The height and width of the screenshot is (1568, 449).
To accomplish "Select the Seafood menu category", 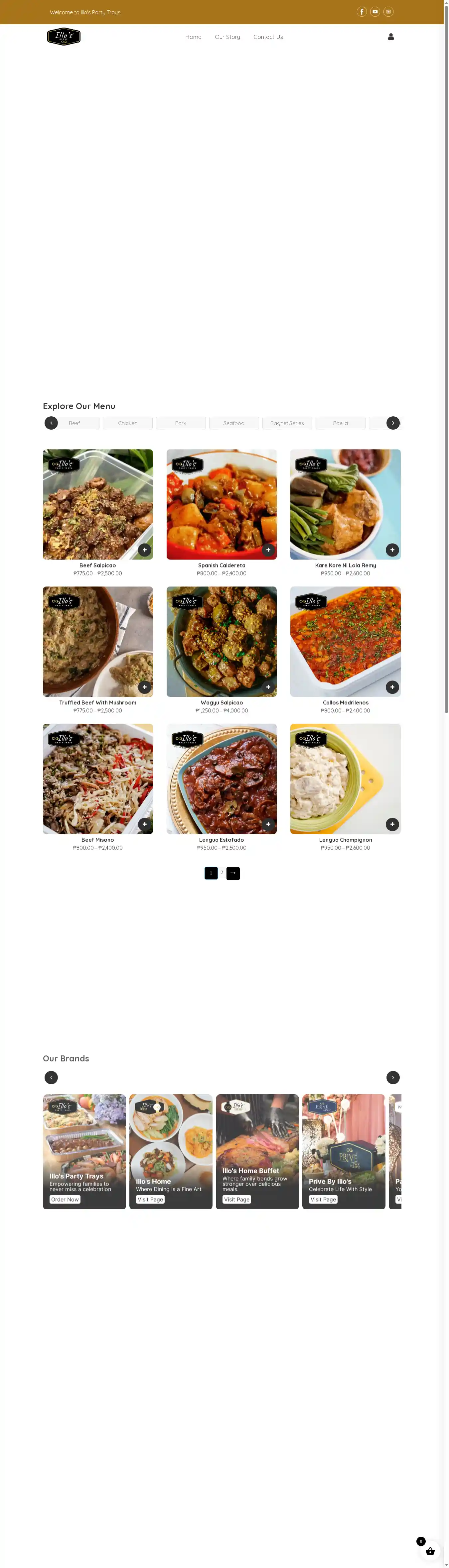I will [234, 423].
